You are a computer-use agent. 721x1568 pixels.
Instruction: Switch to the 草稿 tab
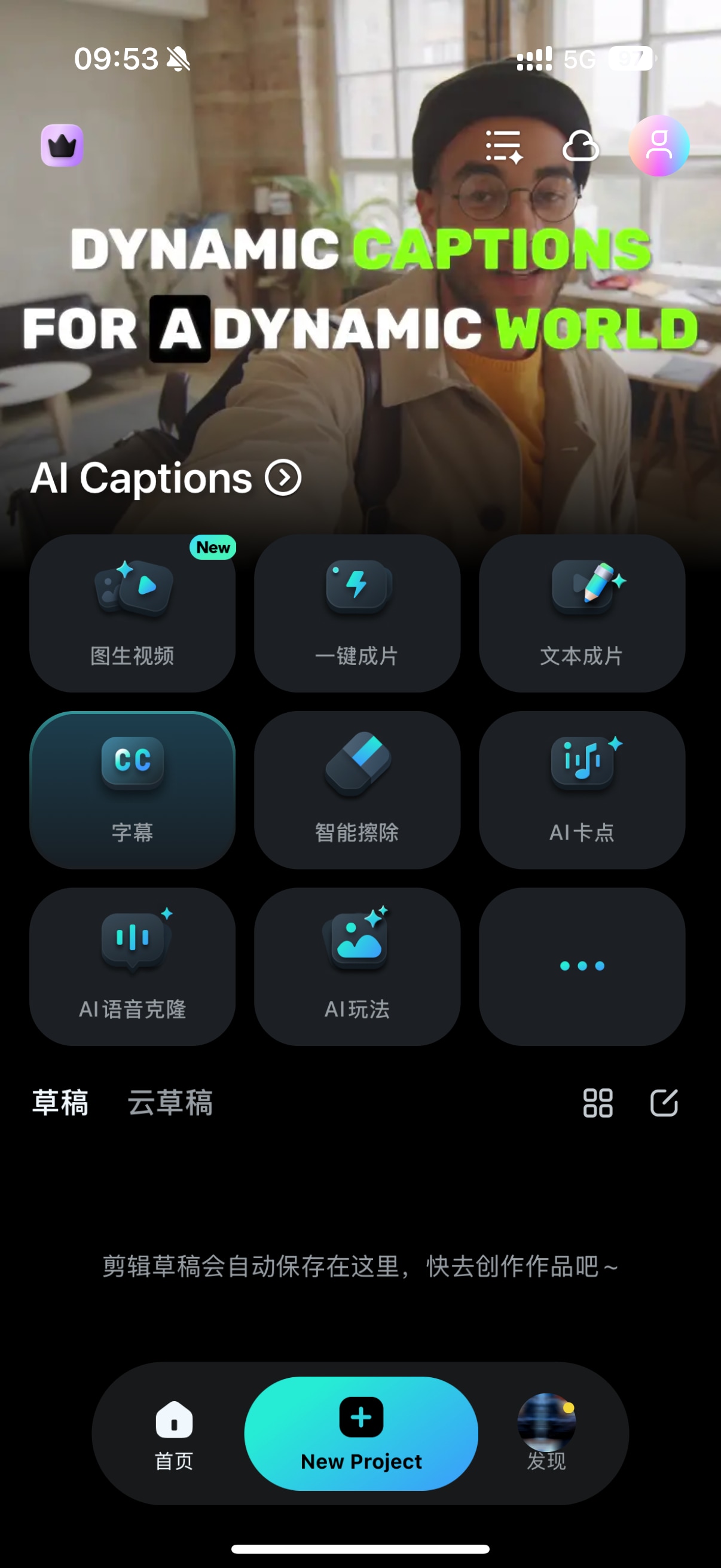[x=60, y=1102]
